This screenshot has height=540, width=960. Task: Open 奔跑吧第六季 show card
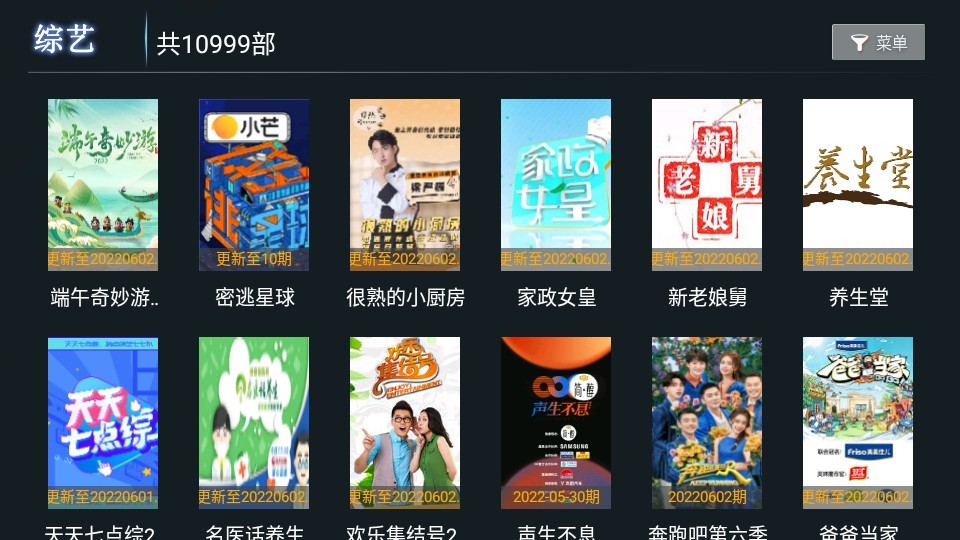point(707,423)
